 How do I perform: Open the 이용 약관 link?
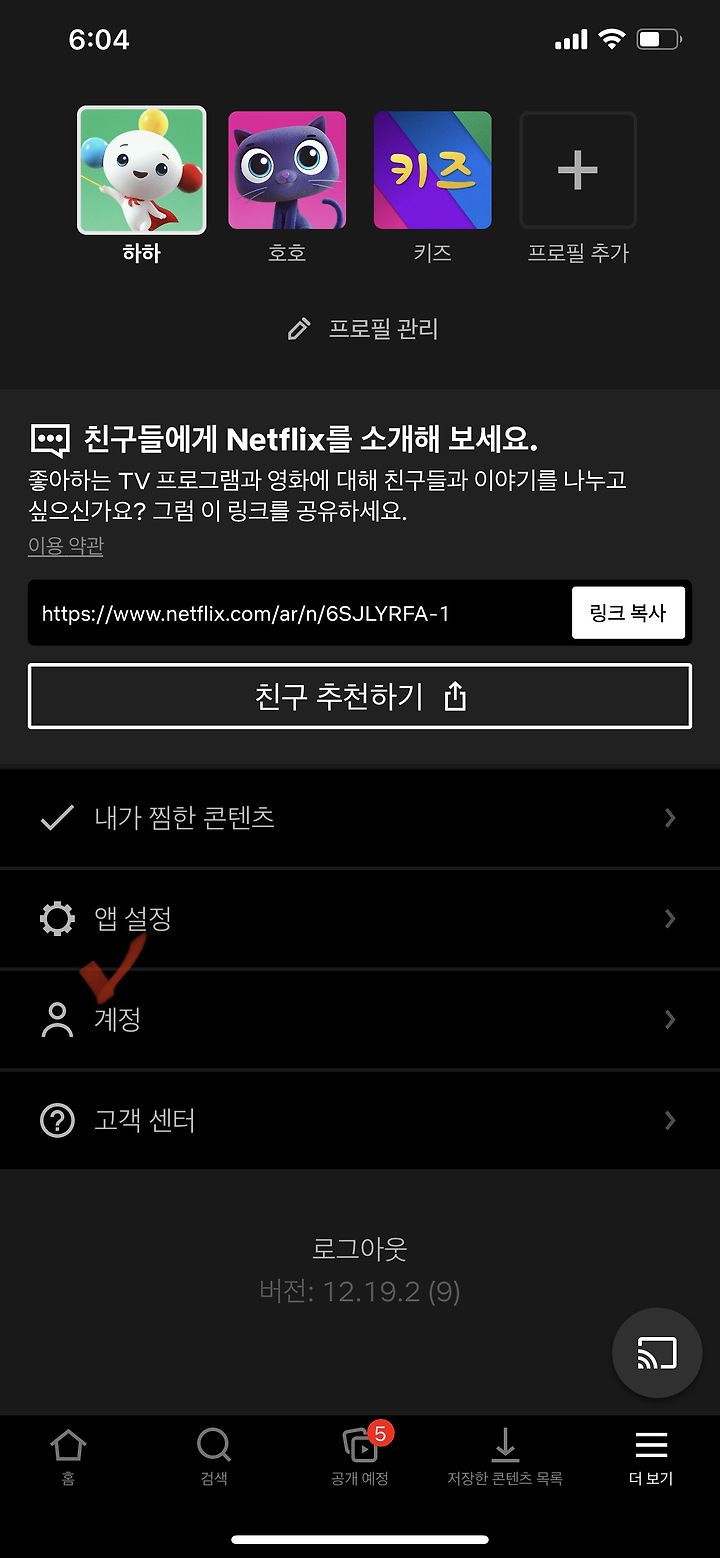pos(65,546)
